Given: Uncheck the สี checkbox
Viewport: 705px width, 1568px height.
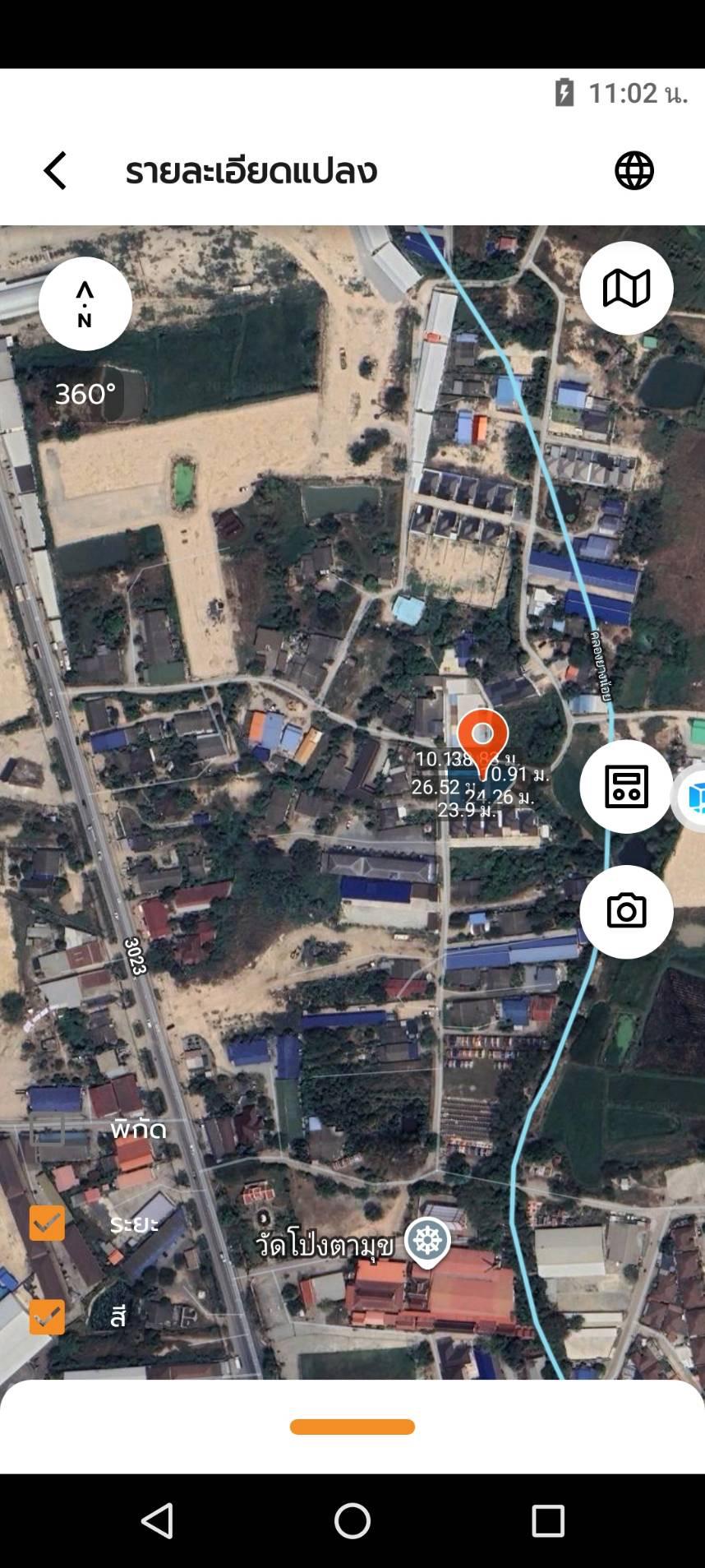Looking at the screenshot, I should [x=47, y=1316].
